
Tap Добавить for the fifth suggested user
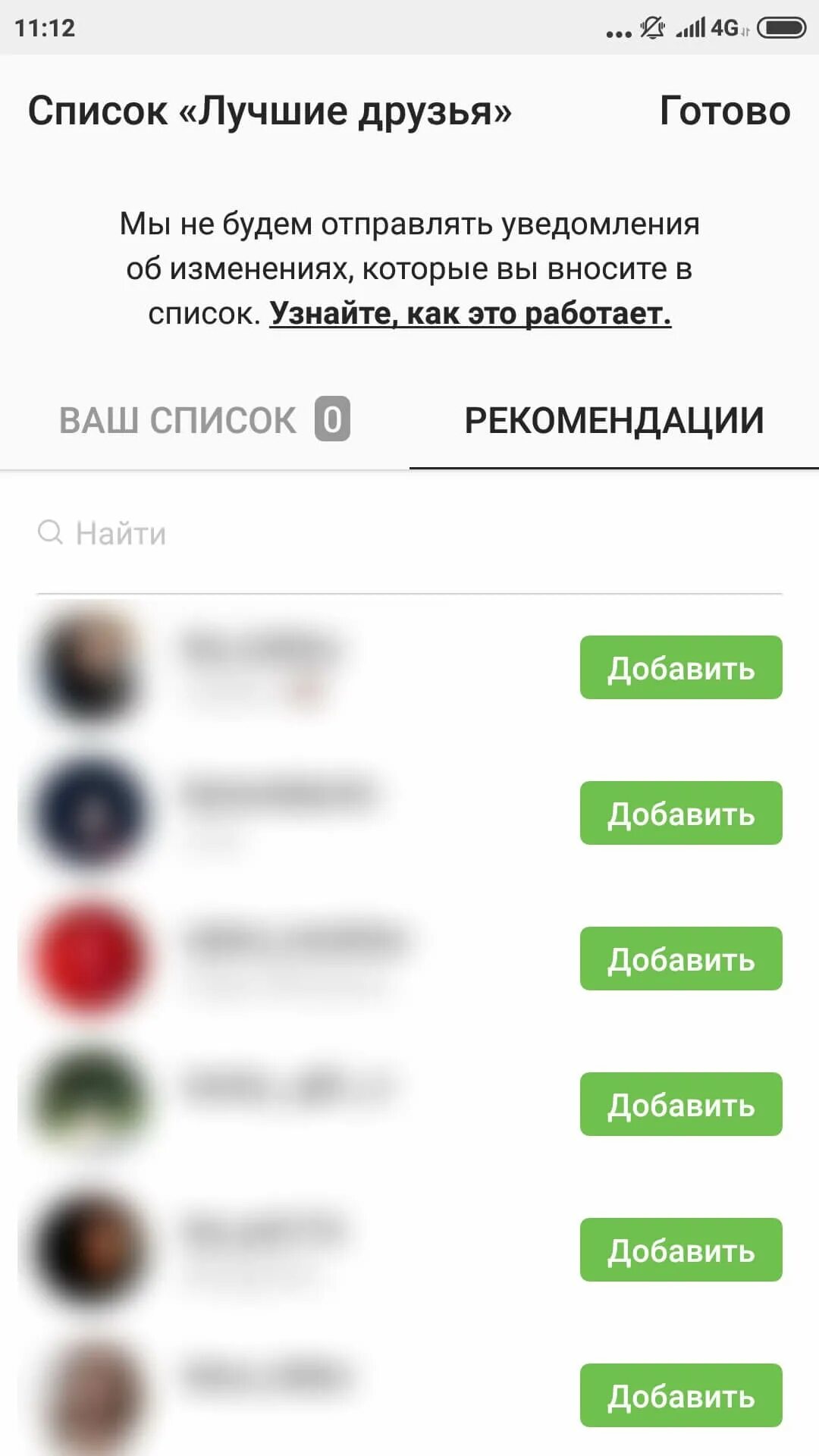point(681,1250)
